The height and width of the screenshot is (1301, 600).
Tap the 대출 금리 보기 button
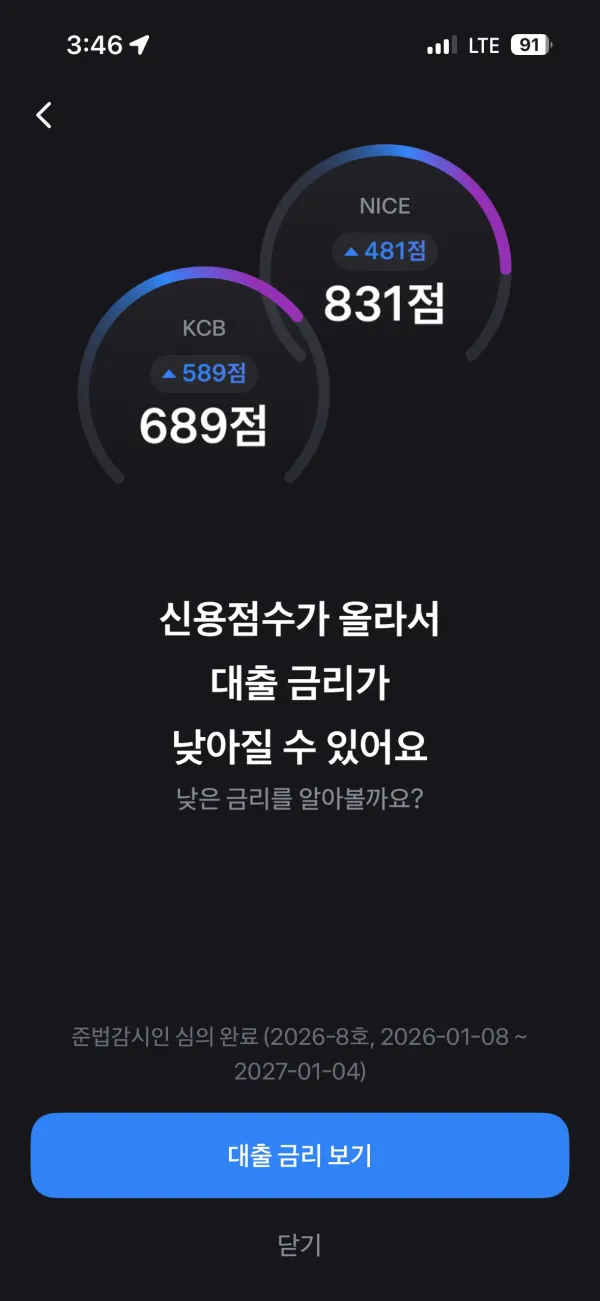(x=300, y=1155)
